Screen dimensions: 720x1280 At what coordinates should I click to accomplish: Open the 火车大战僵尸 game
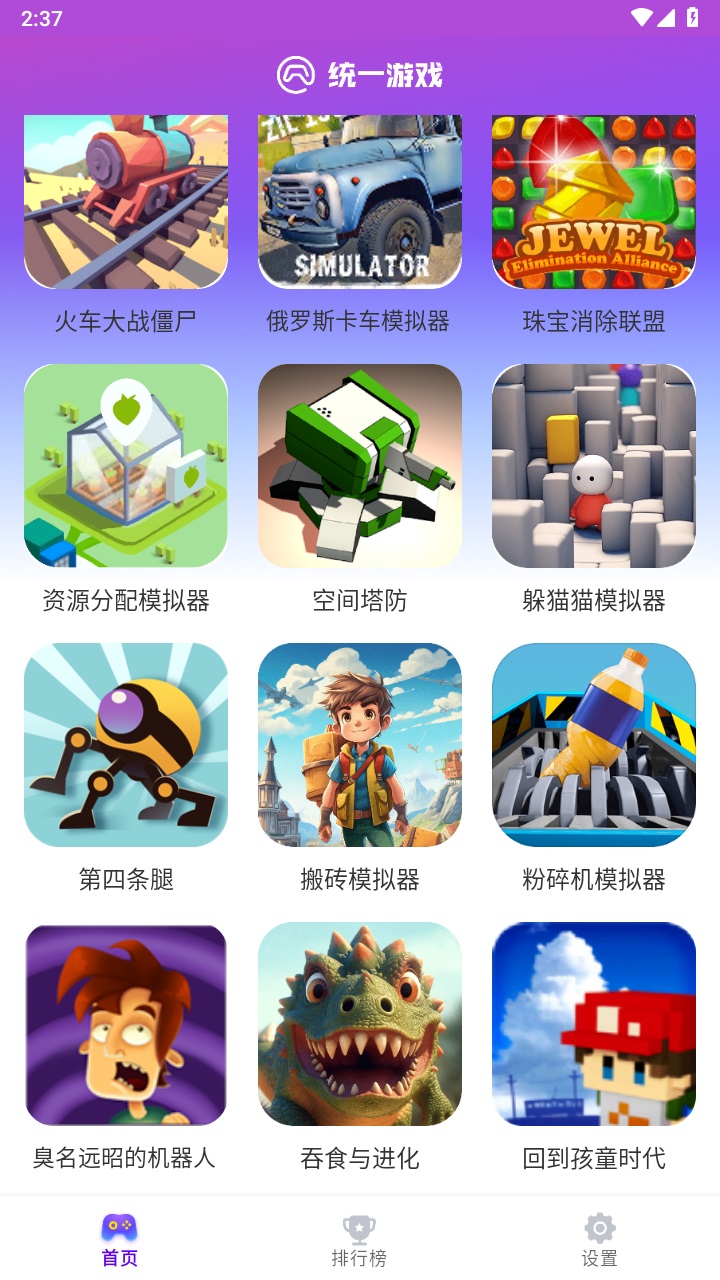click(x=126, y=200)
